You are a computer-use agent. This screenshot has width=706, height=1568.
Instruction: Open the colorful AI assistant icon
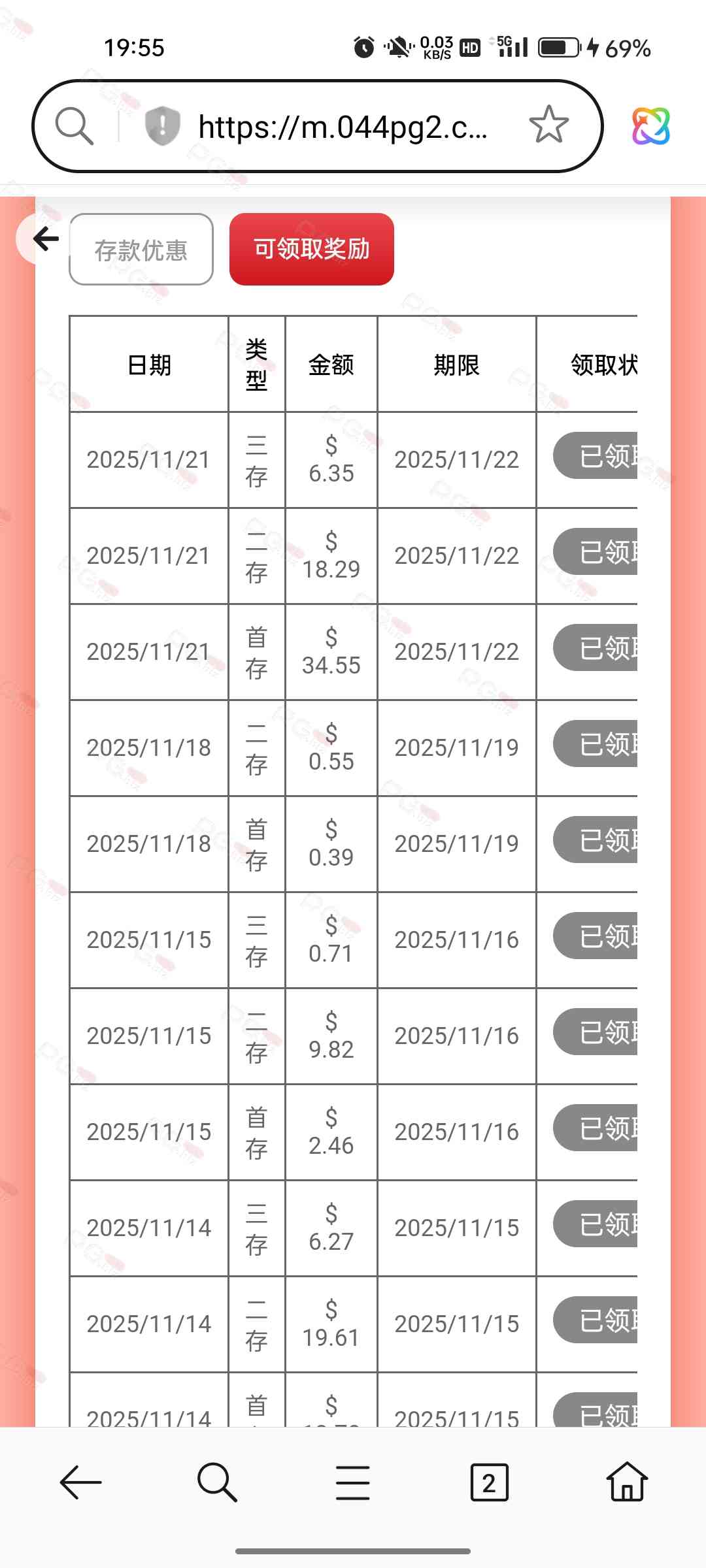coord(650,125)
